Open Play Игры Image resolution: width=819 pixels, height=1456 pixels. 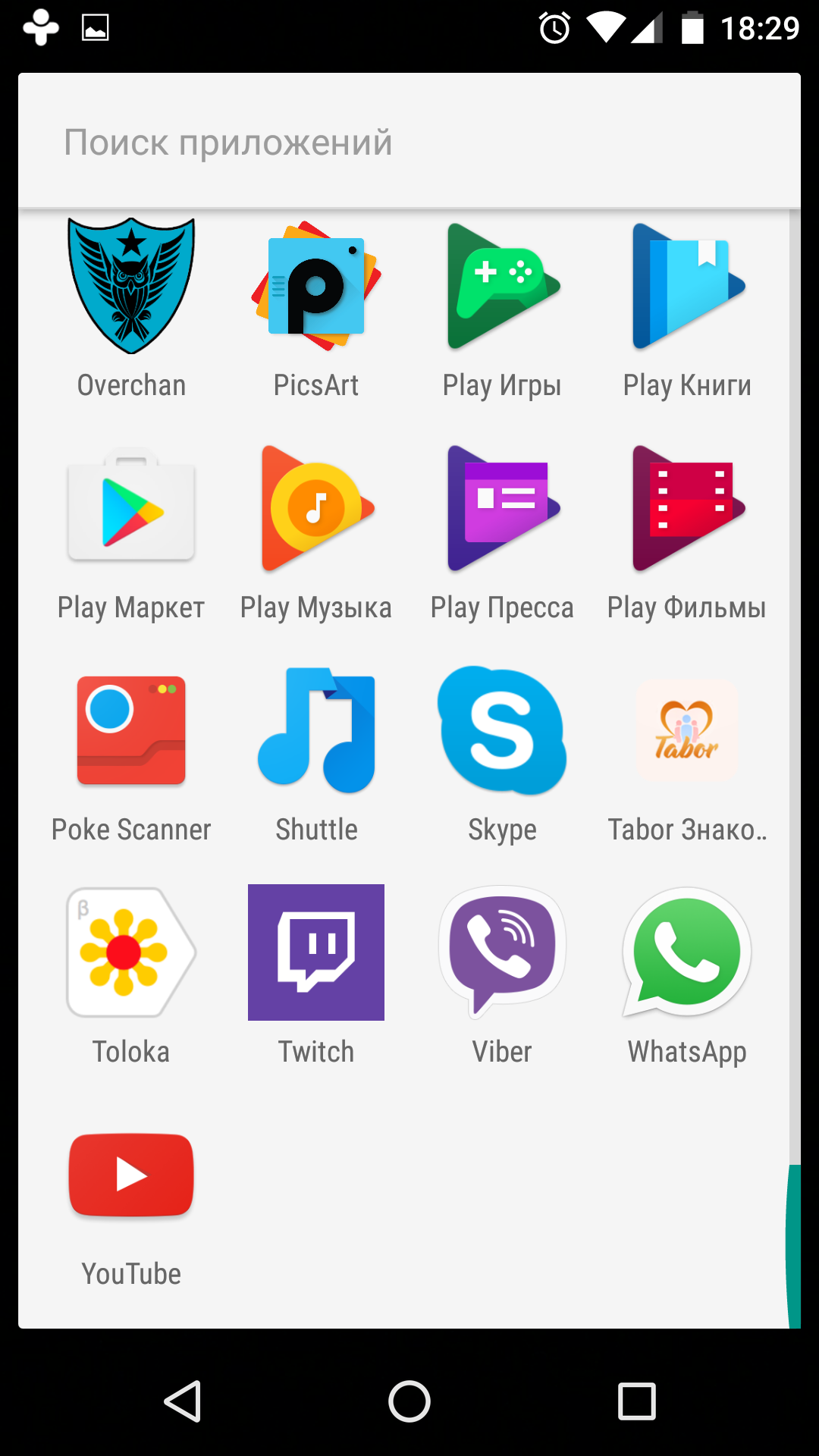[x=502, y=287]
